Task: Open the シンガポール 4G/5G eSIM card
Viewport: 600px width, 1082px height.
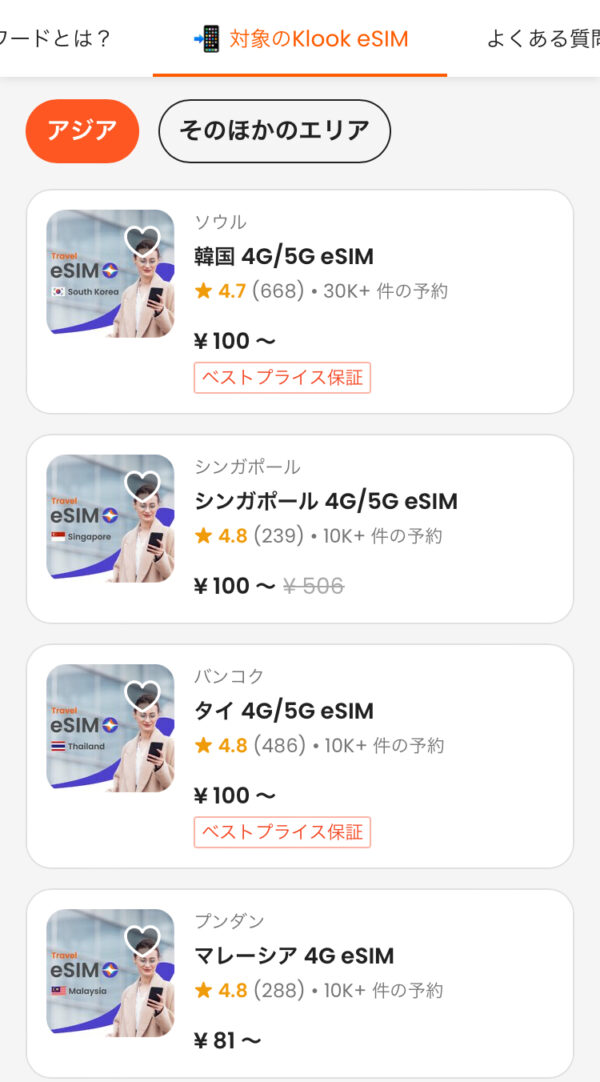Action: [300, 529]
